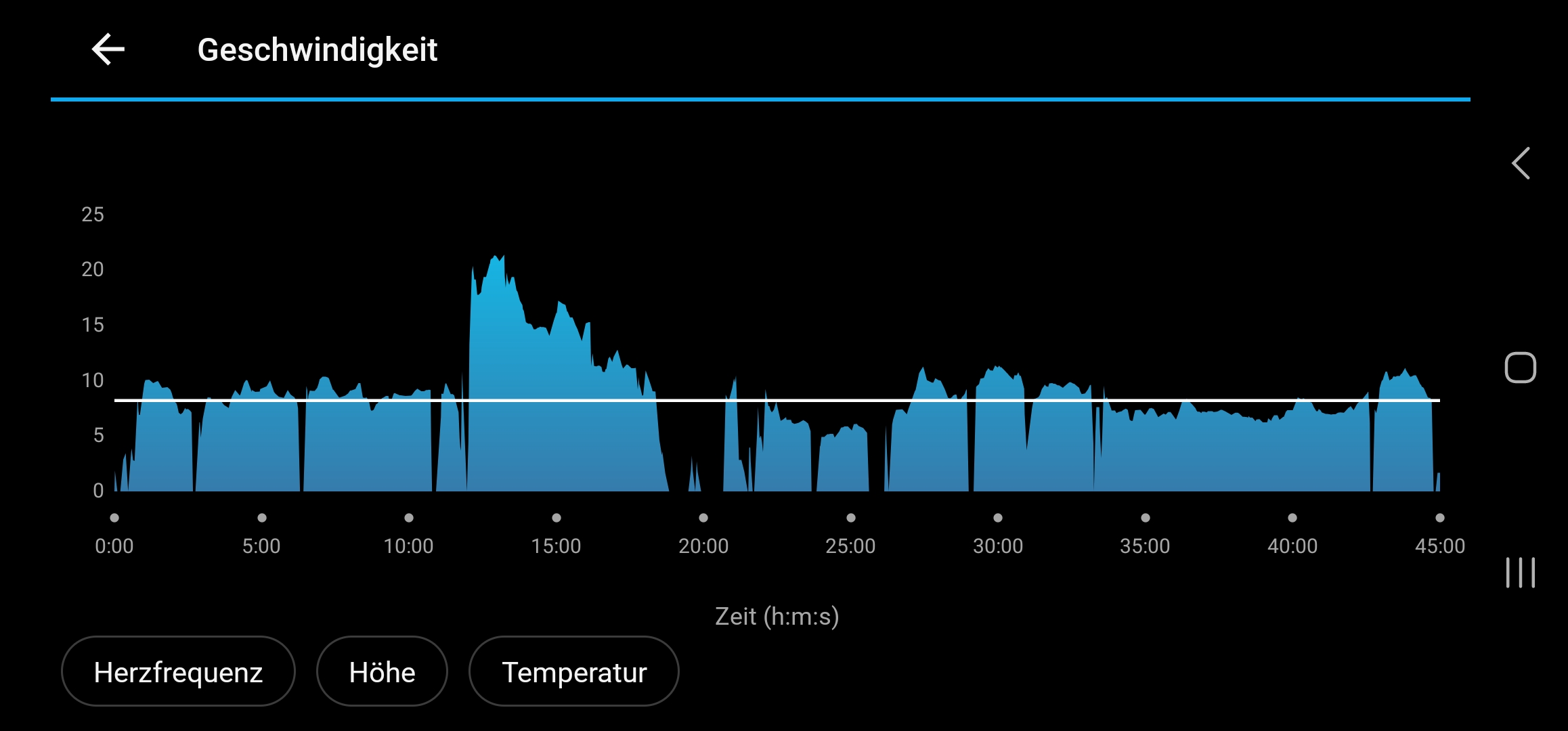The height and width of the screenshot is (731, 1568).
Task: Tap the system home button
Action: [x=1520, y=368]
